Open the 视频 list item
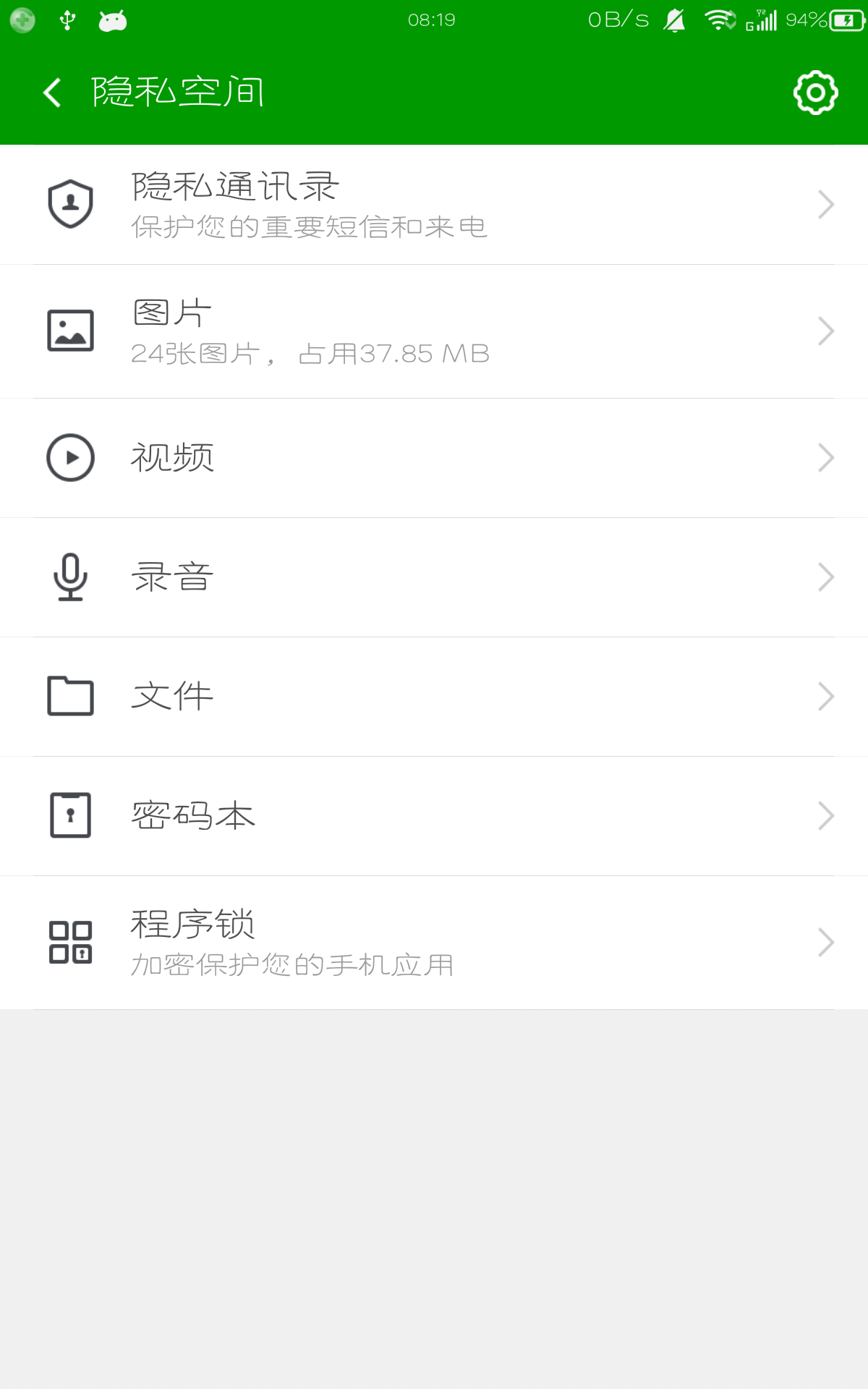This screenshot has height=1389, width=868. point(434,456)
